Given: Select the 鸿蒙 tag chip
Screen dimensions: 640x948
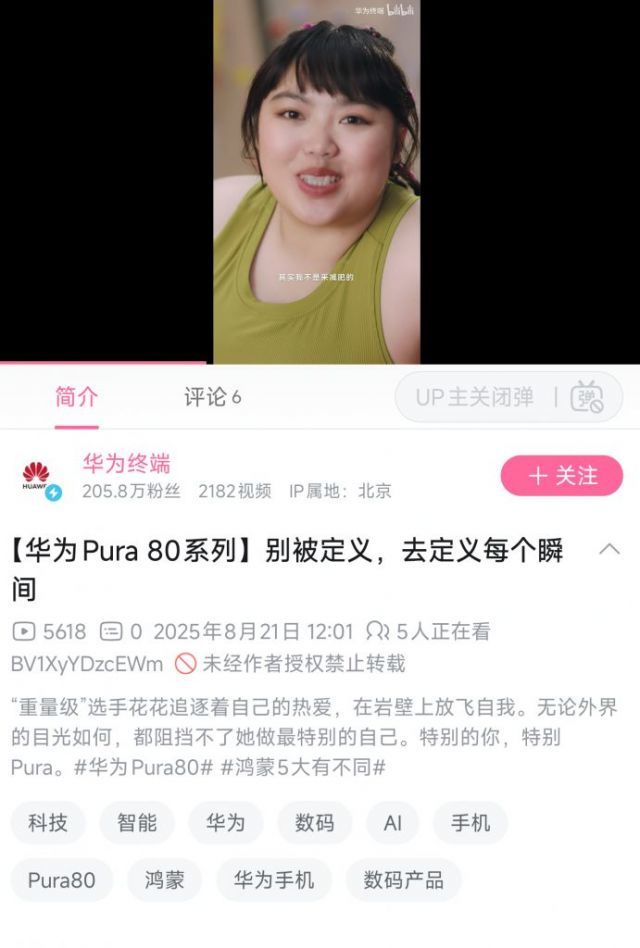Looking at the screenshot, I should click(164, 880).
